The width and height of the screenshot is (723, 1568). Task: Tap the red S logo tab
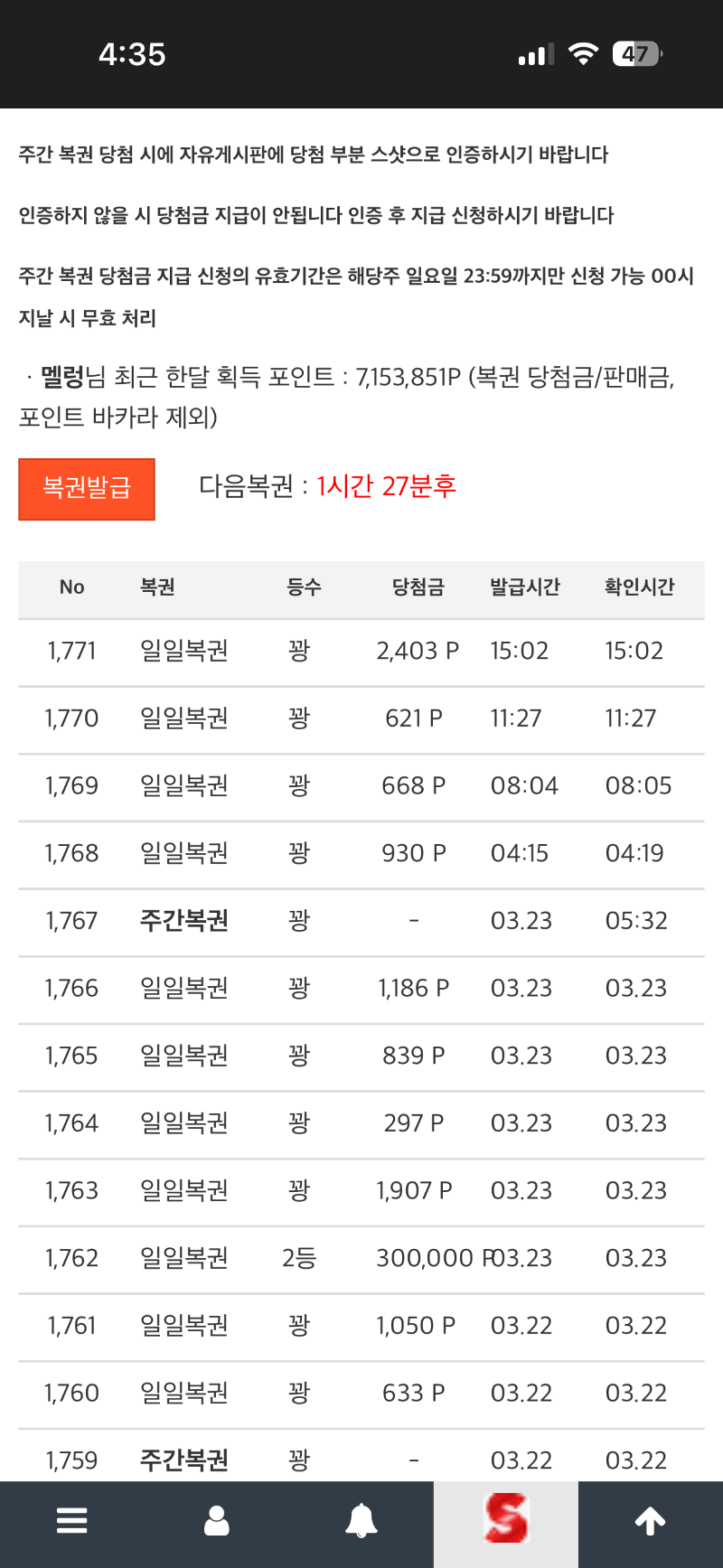[506, 1520]
